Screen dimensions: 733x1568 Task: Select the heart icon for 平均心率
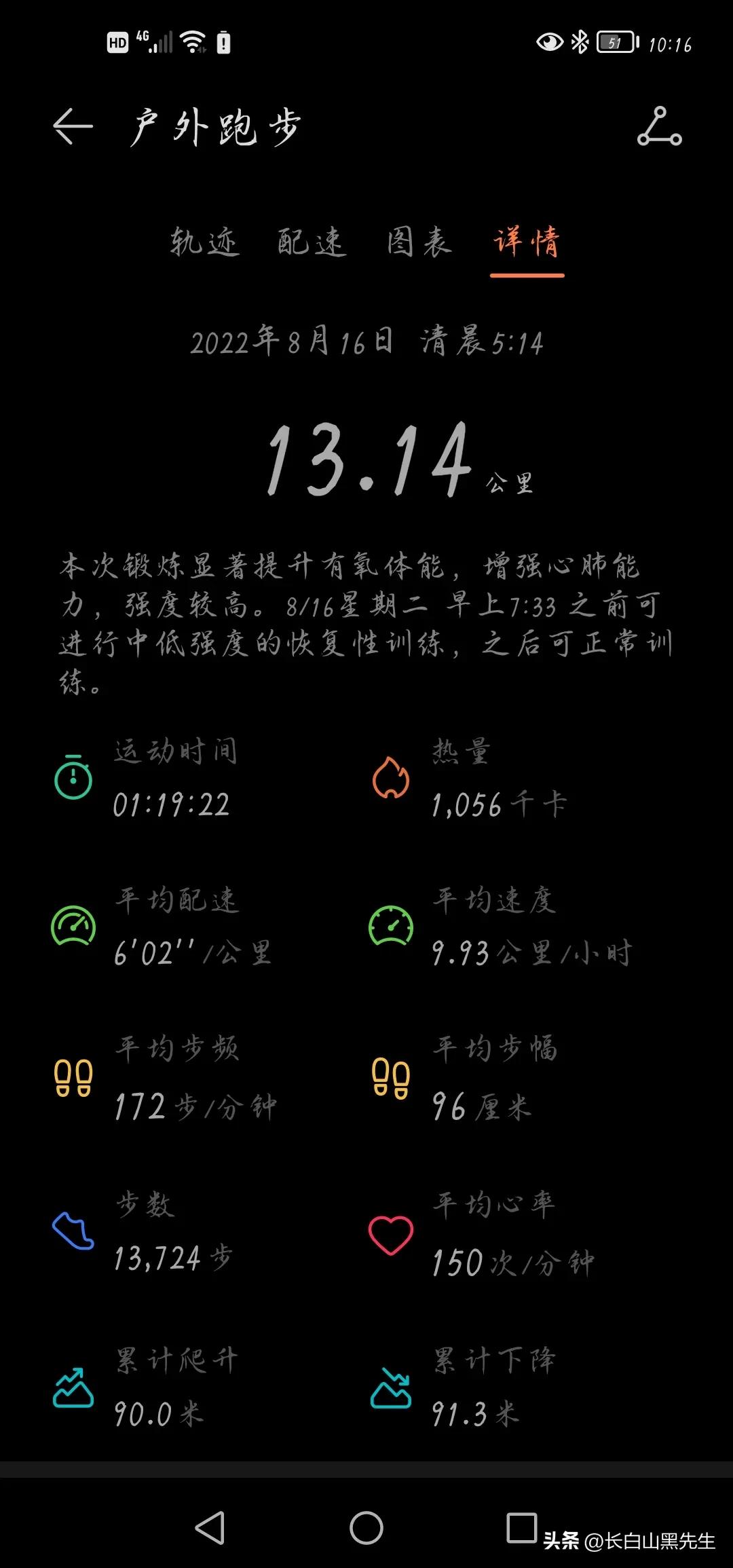click(390, 1234)
